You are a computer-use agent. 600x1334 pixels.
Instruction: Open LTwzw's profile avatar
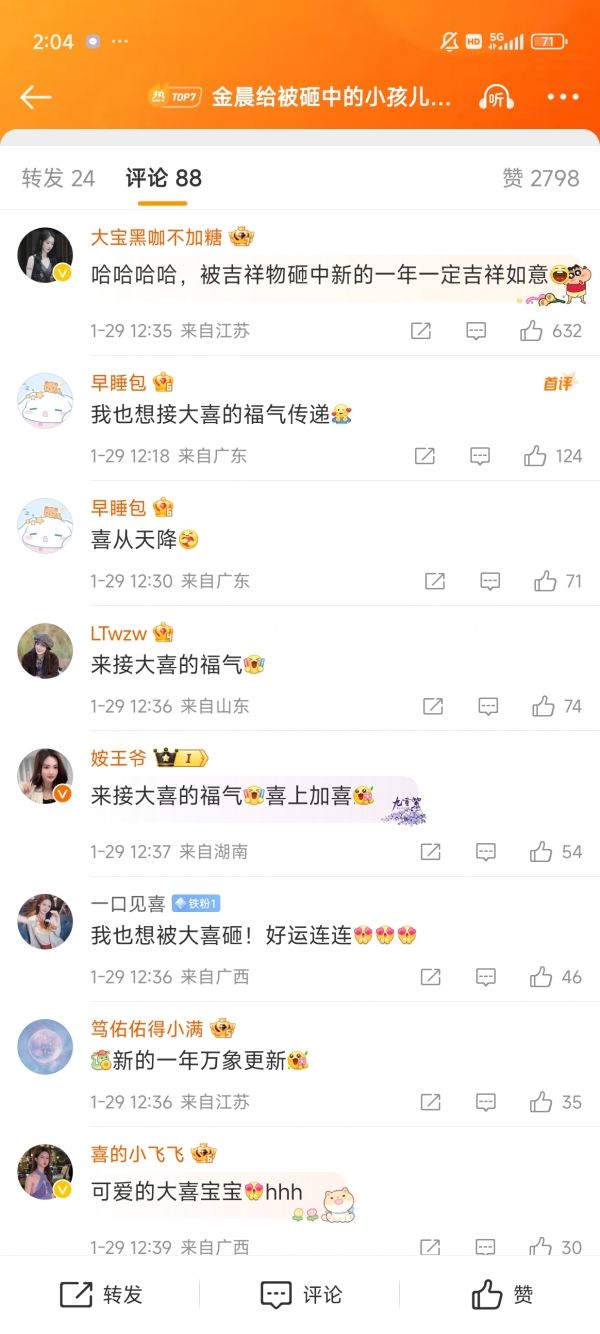pos(45,651)
